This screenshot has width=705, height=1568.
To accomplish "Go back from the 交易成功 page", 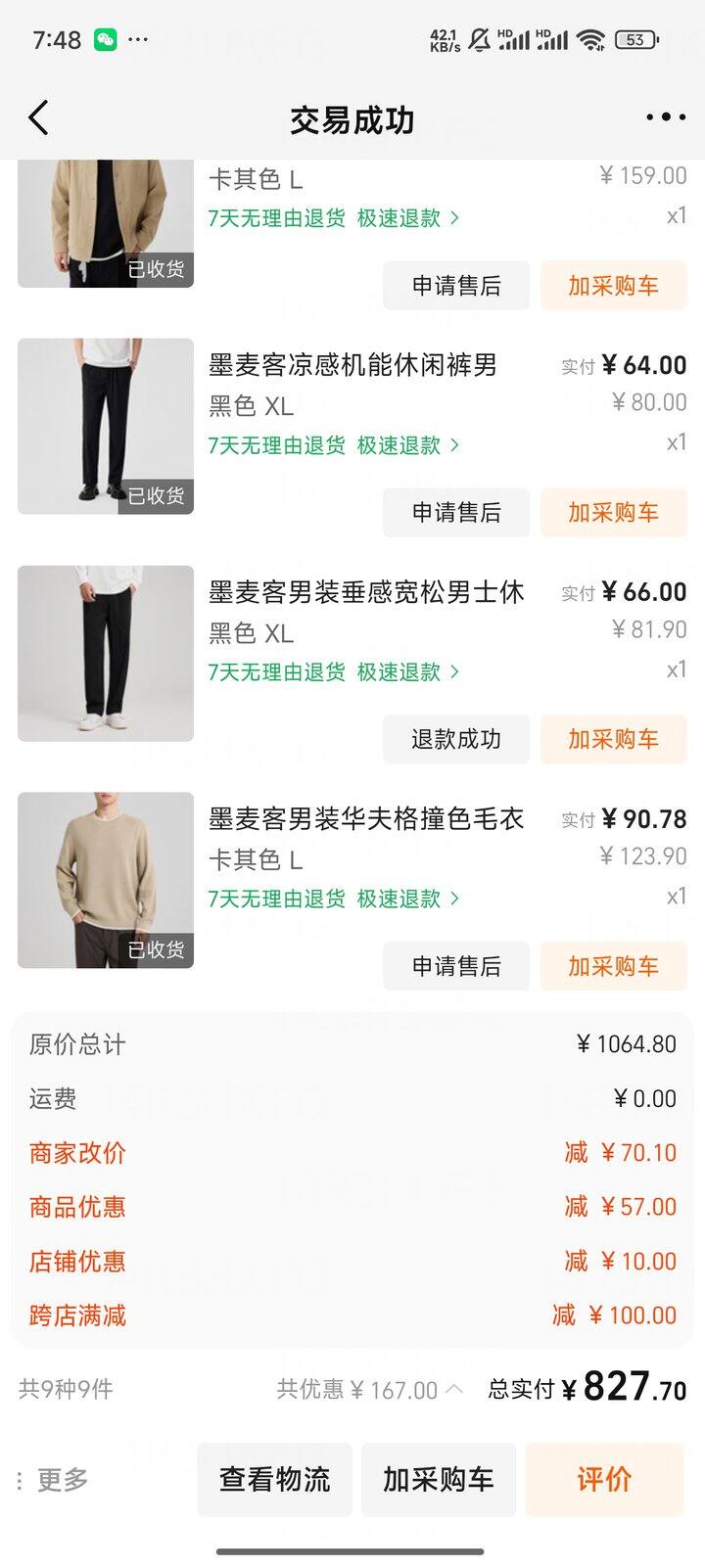I will 39,118.
